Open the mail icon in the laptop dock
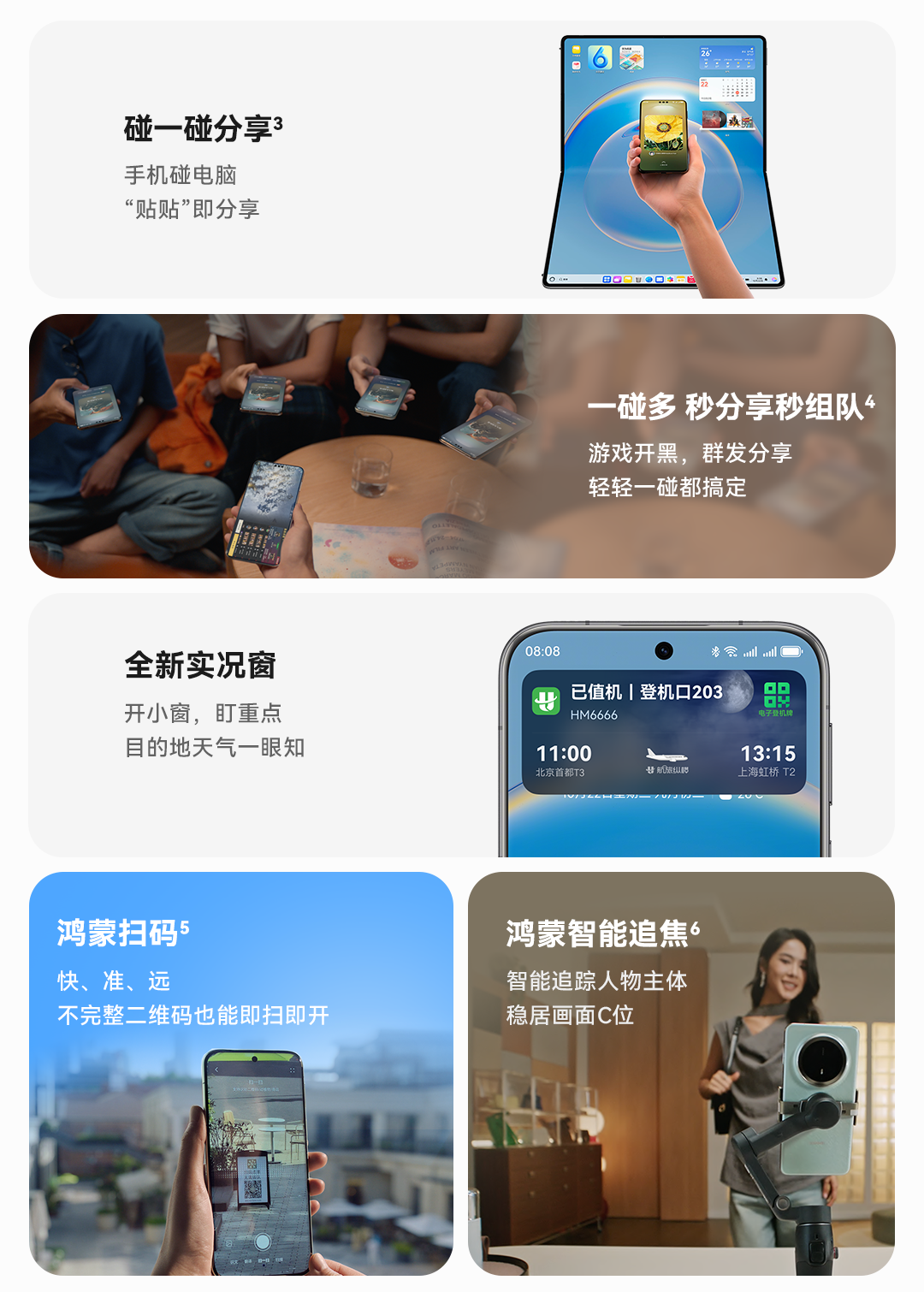Viewport: 924px width, 1292px height. click(x=659, y=279)
